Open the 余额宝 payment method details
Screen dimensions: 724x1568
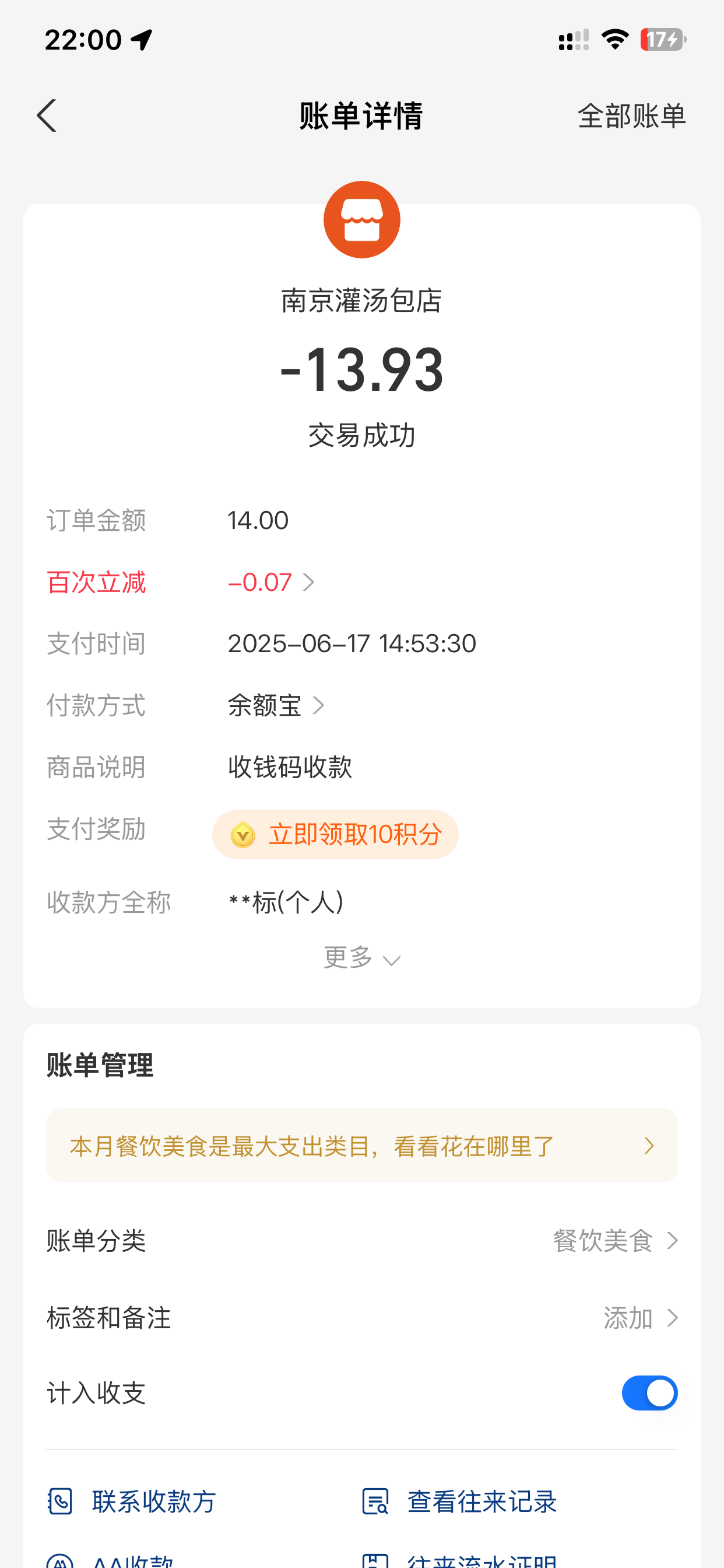(276, 705)
